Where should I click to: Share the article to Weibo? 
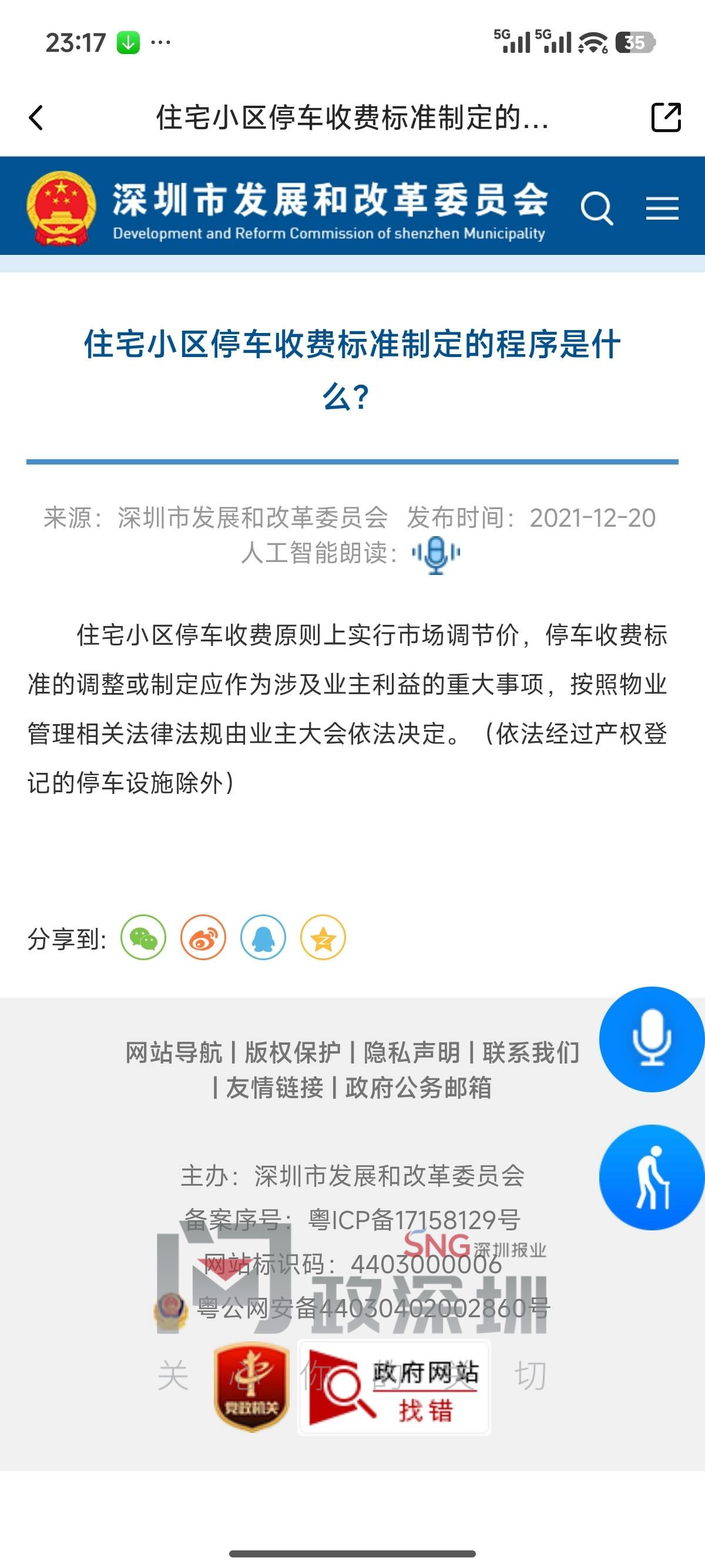point(203,938)
